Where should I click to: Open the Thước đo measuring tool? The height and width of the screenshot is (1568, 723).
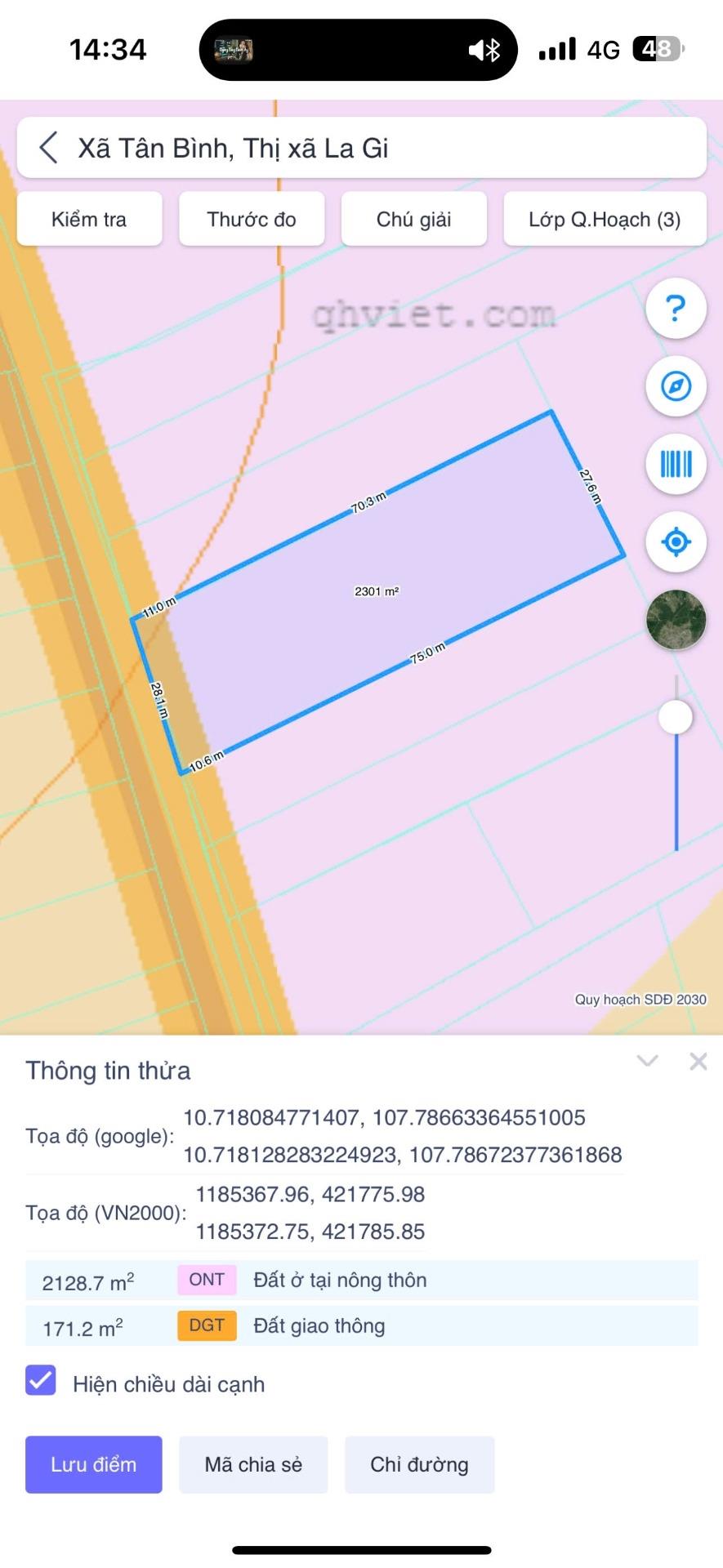[x=252, y=219]
